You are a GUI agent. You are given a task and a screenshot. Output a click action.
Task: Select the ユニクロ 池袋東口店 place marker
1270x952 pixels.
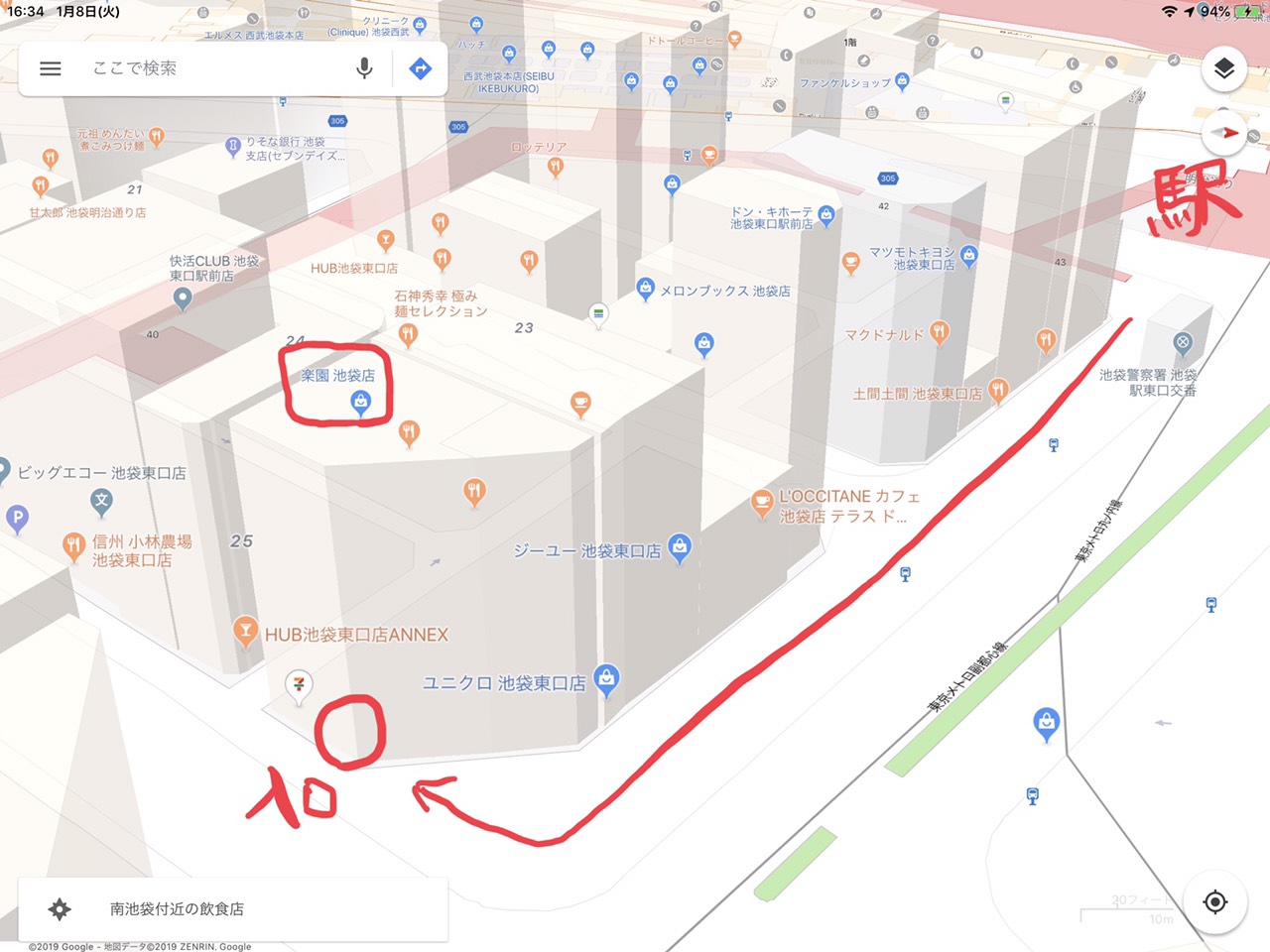pos(606,679)
